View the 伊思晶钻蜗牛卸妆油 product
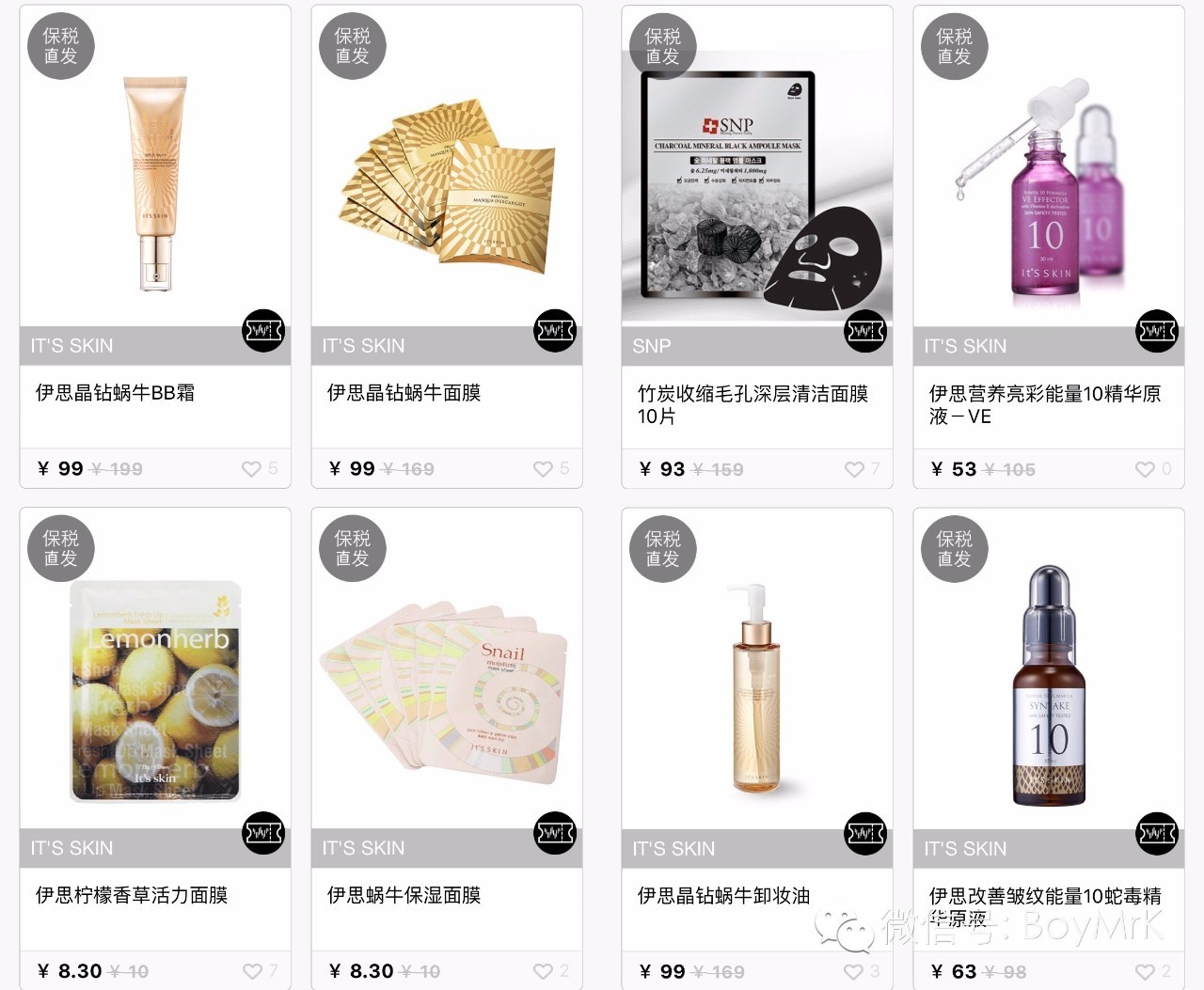The width and height of the screenshot is (1204, 990). [757, 691]
